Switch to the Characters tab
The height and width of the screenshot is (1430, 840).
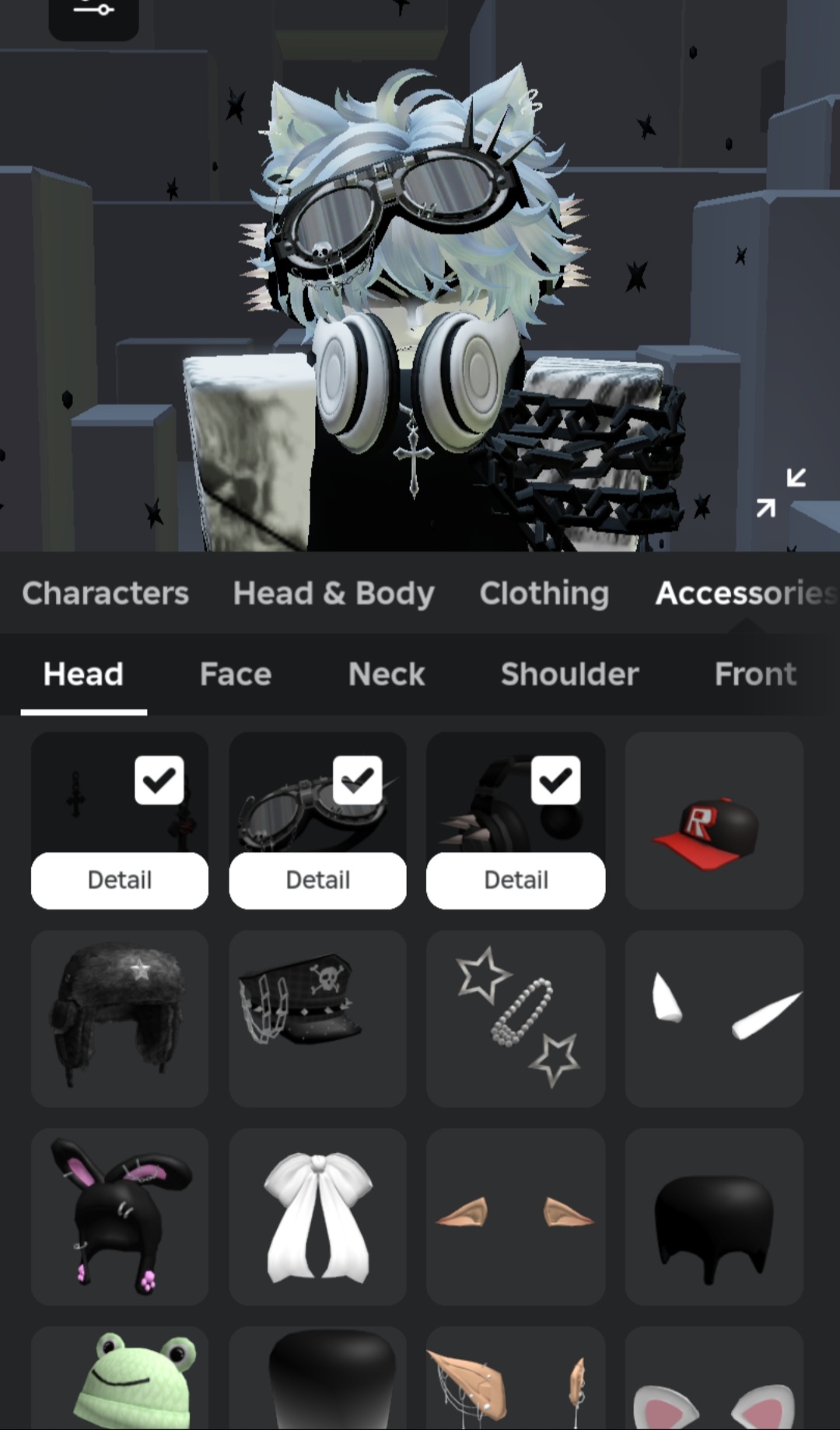(x=105, y=594)
